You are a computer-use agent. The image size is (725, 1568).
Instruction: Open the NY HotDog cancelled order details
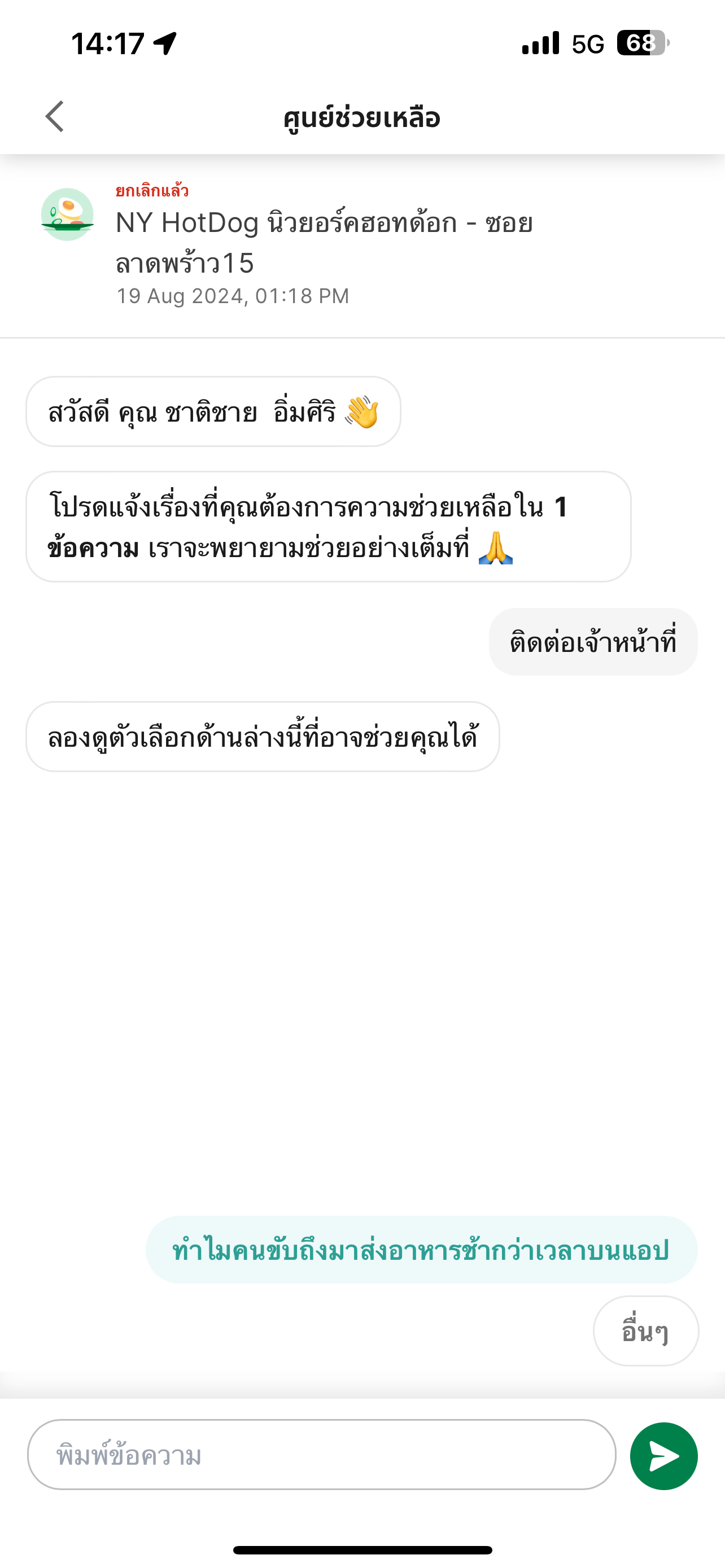362,246
